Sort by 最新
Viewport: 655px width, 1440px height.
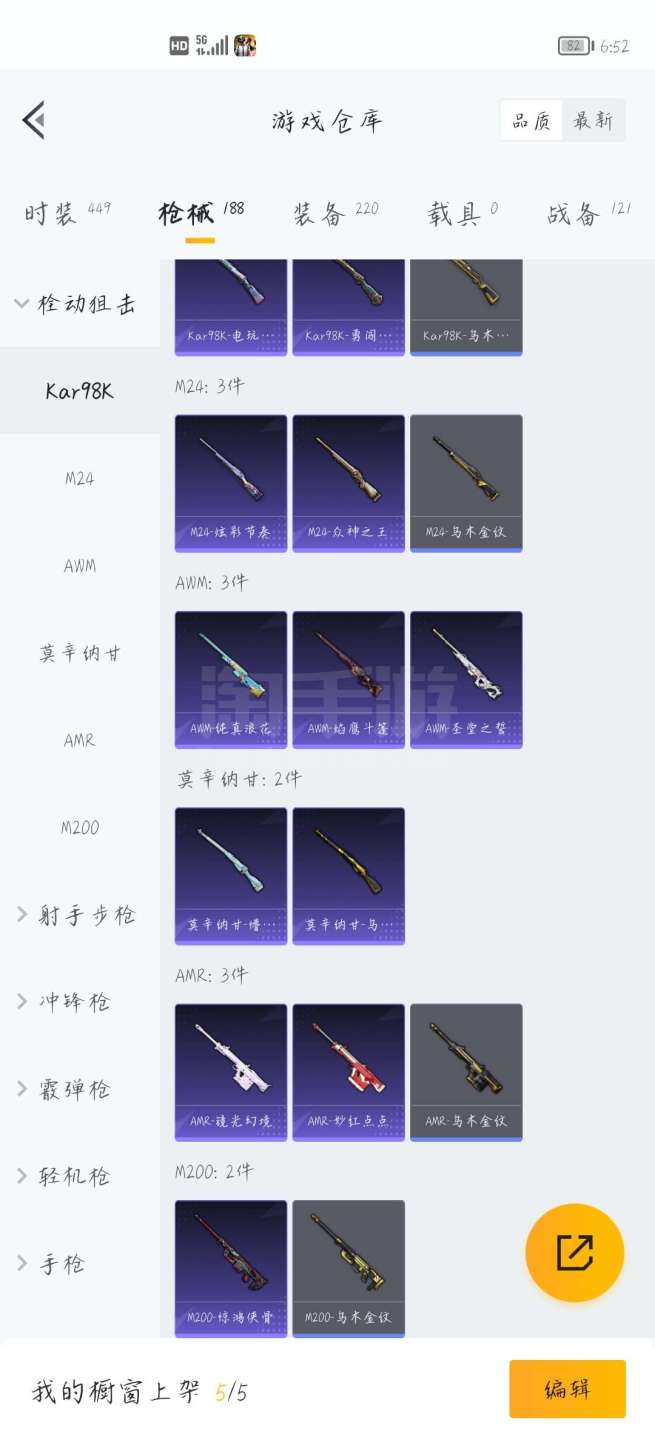[x=593, y=121]
